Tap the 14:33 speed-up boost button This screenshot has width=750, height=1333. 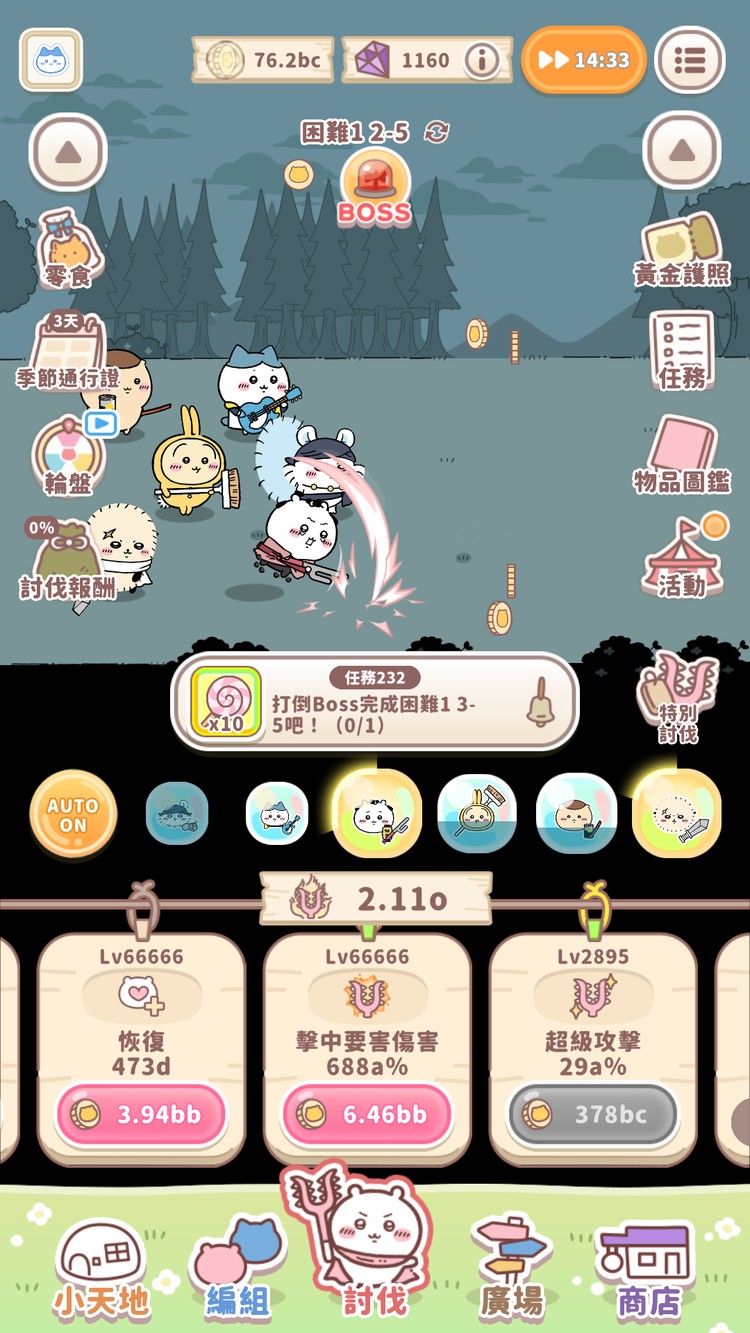[584, 60]
